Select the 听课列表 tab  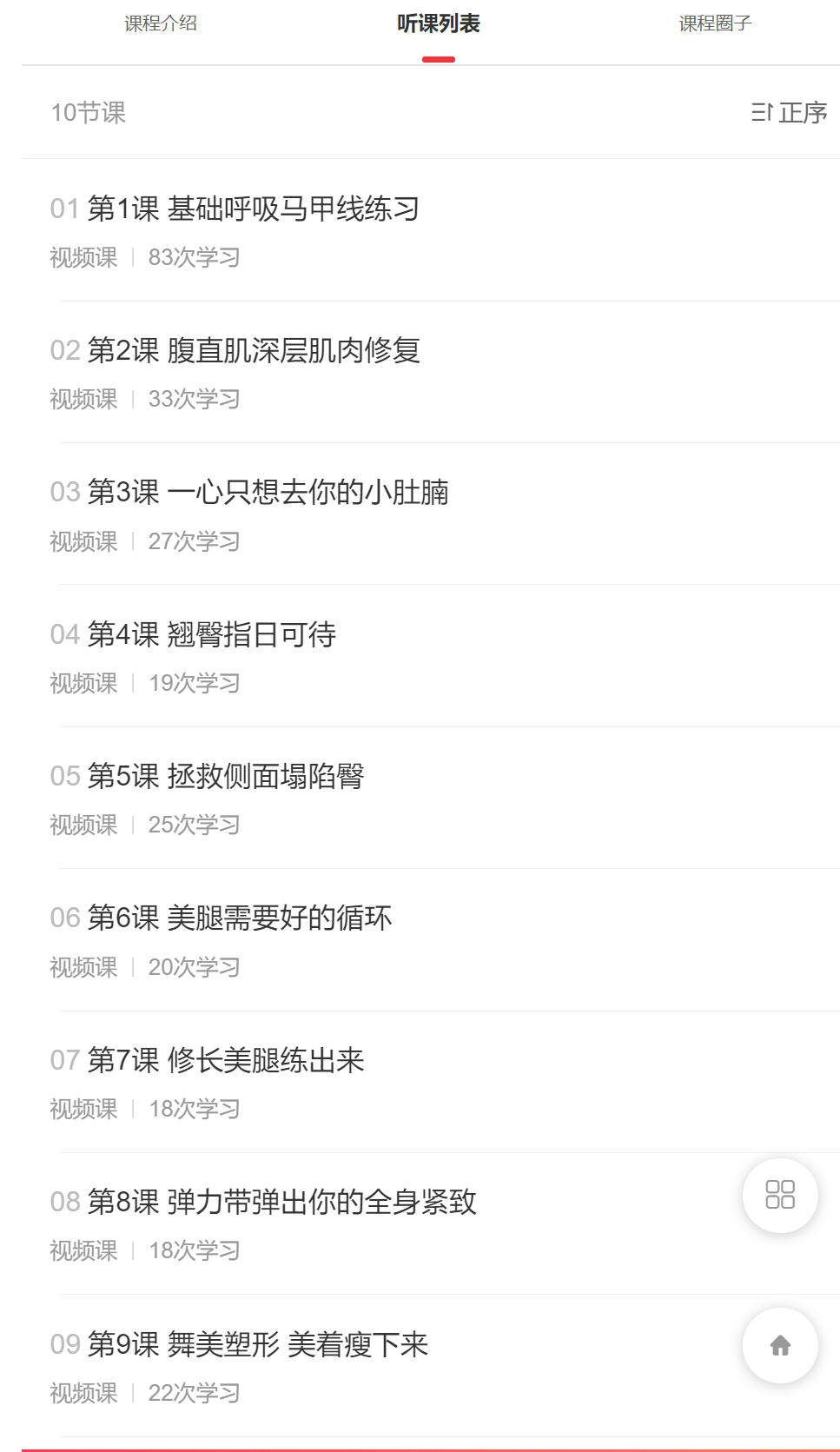click(x=438, y=23)
